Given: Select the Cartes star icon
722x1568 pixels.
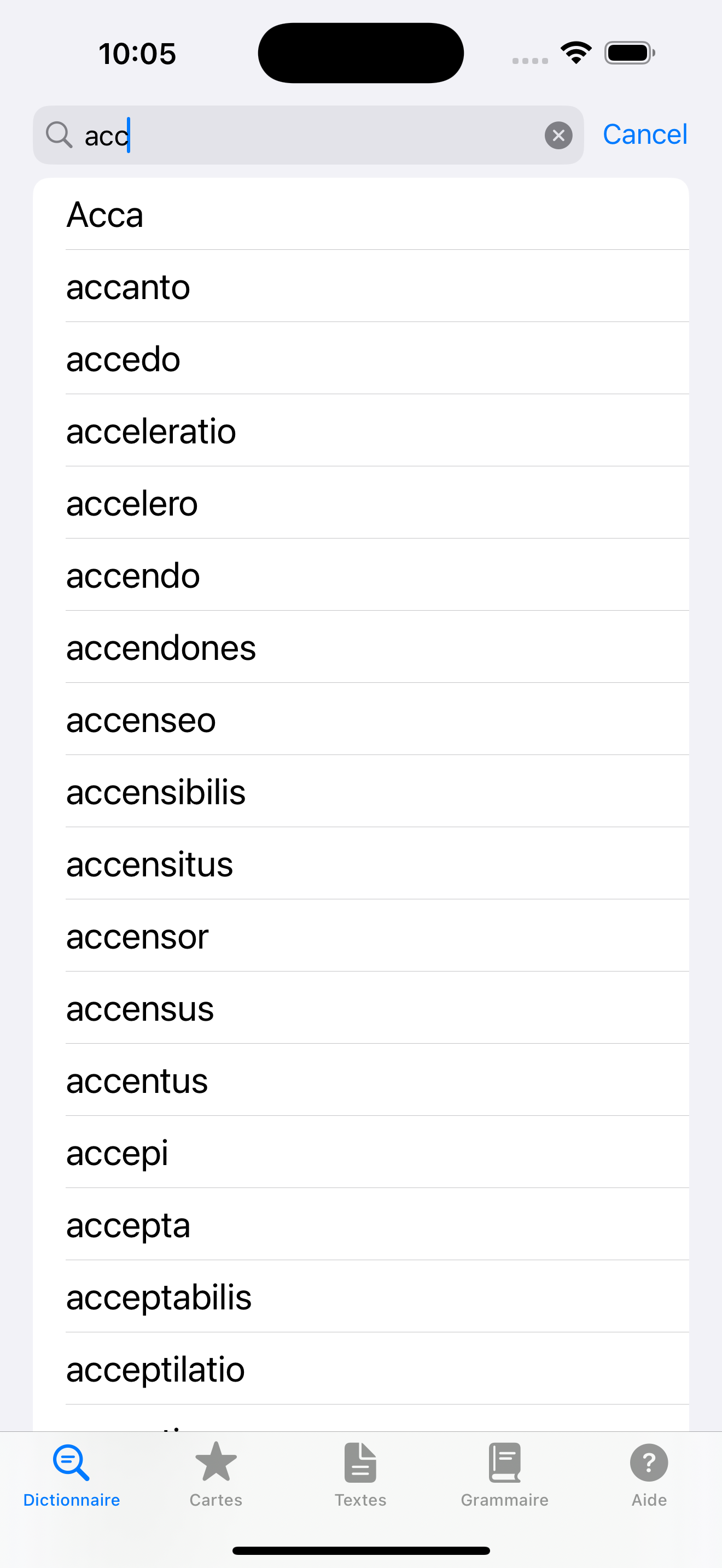Looking at the screenshot, I should point(216,1461).
